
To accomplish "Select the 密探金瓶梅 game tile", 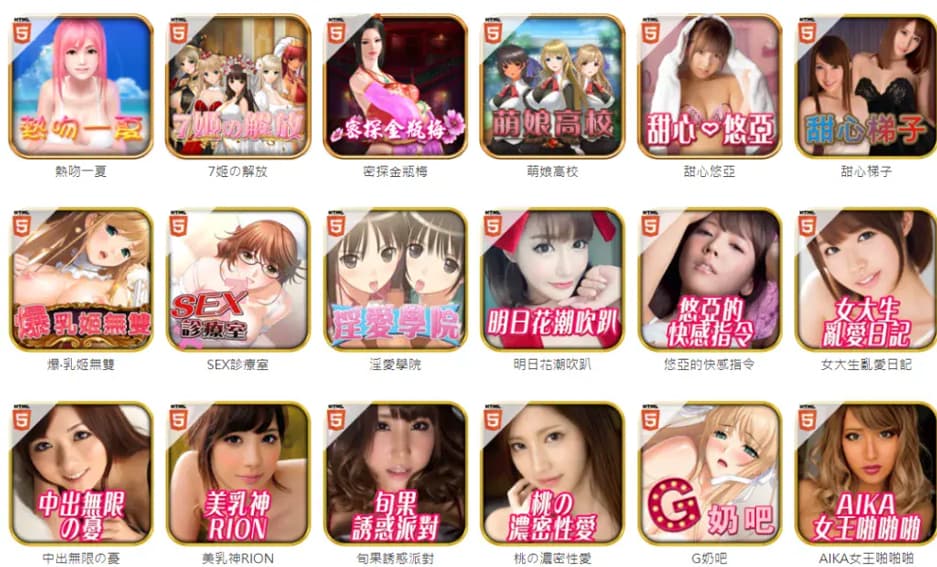I will [395, 87].
